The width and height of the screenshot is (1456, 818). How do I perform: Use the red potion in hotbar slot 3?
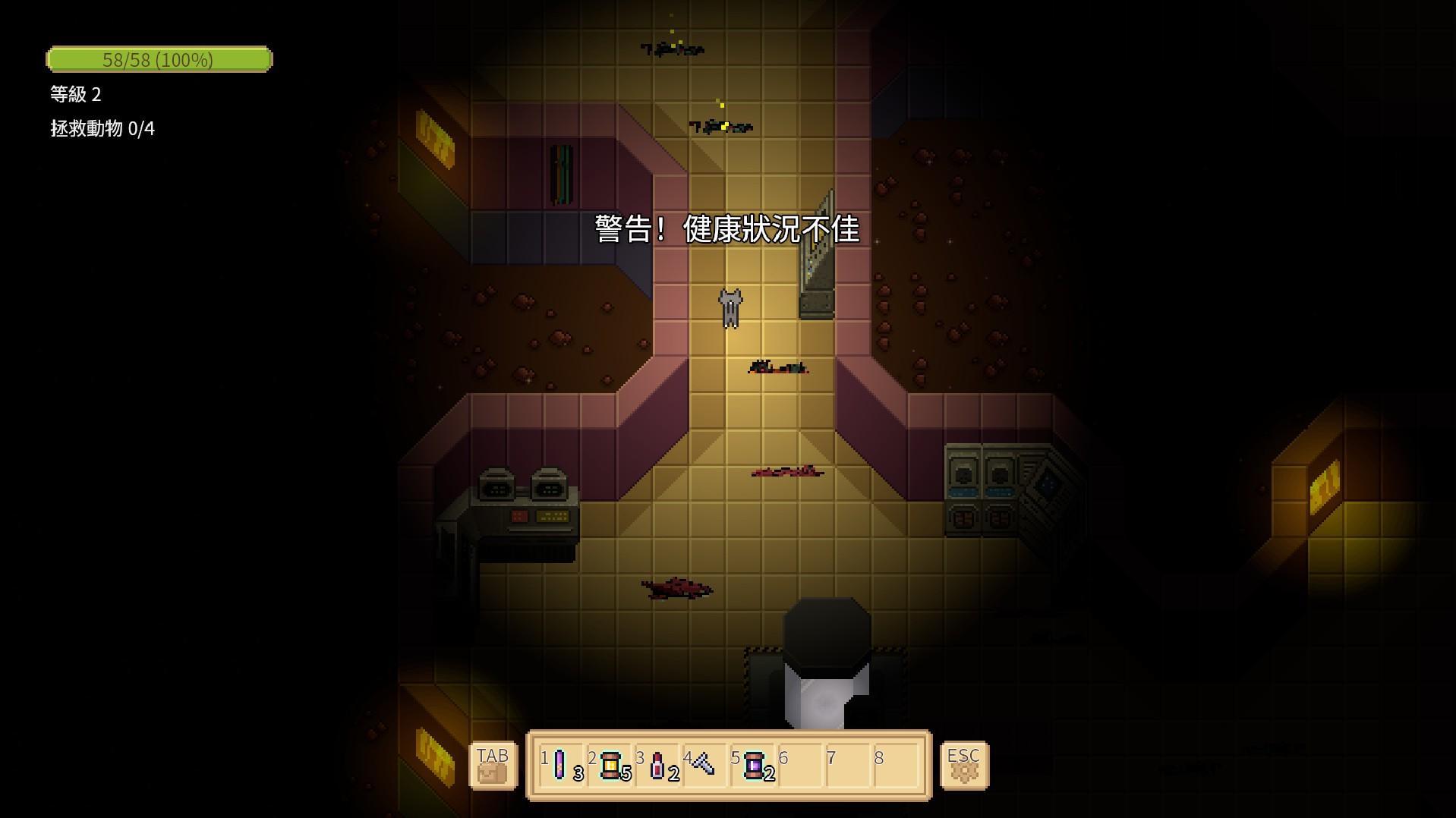point(657,765)
